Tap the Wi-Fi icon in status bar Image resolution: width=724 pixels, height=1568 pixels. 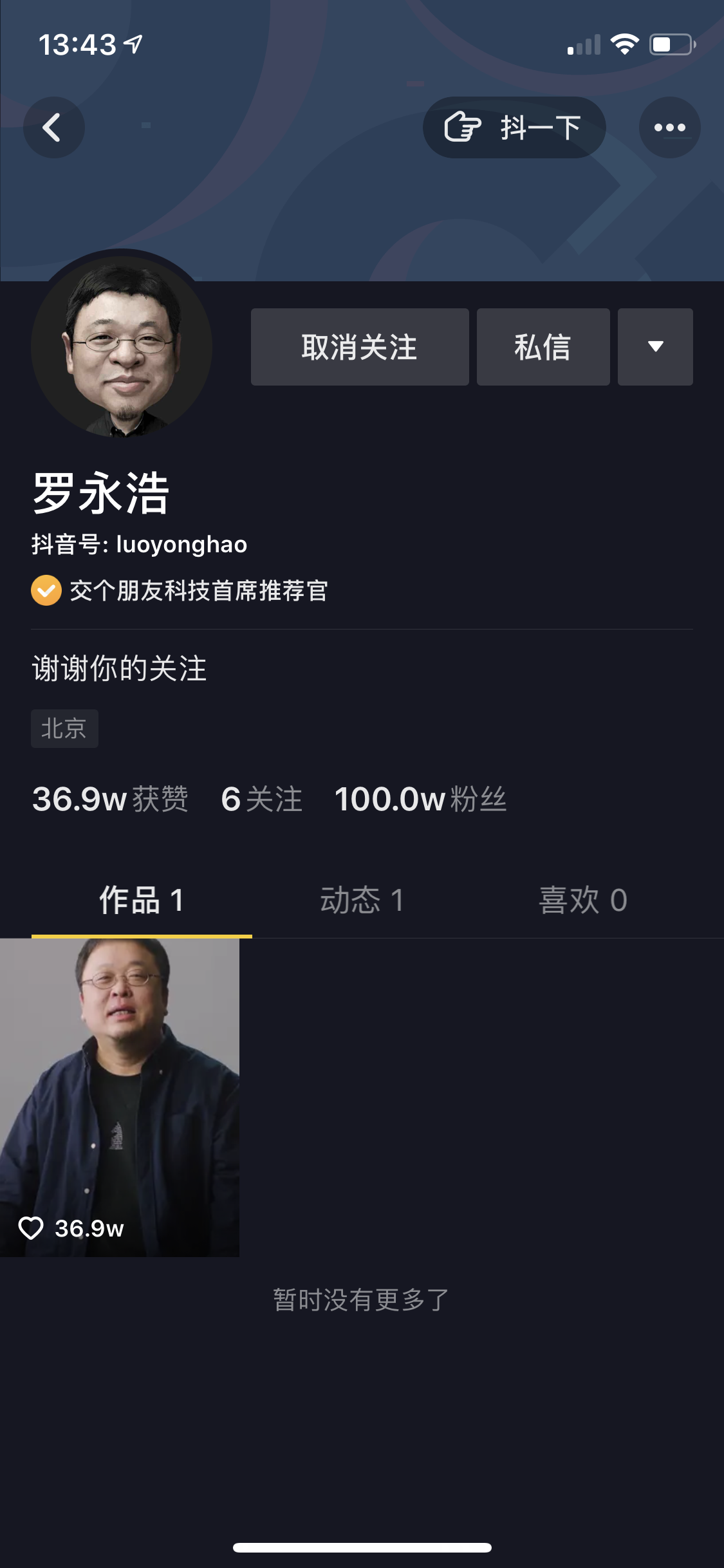(623, 44)
